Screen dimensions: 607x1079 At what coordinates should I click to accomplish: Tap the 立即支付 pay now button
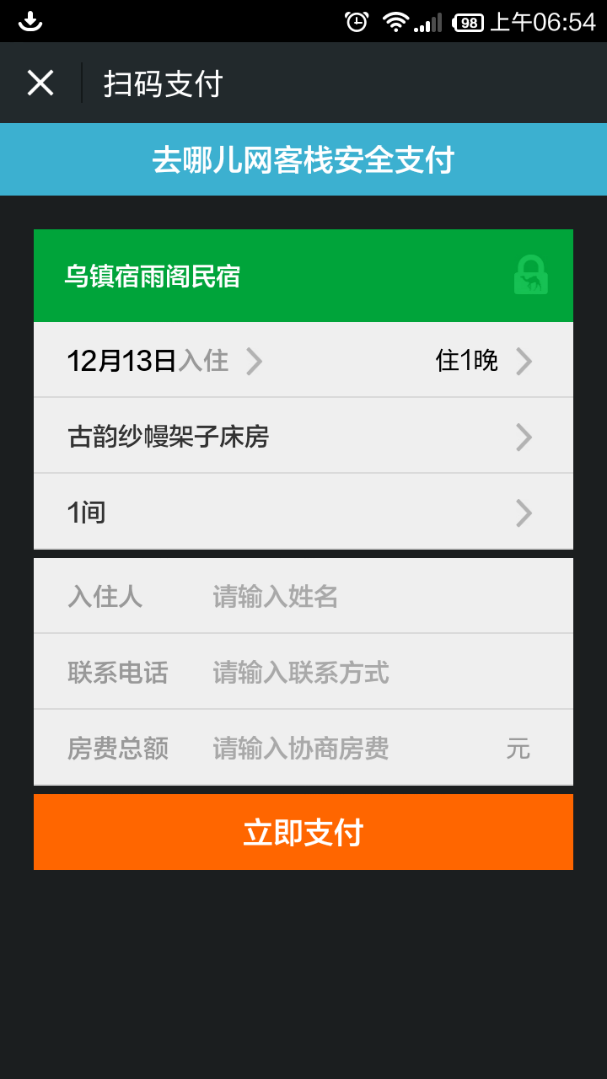[303, 832]
